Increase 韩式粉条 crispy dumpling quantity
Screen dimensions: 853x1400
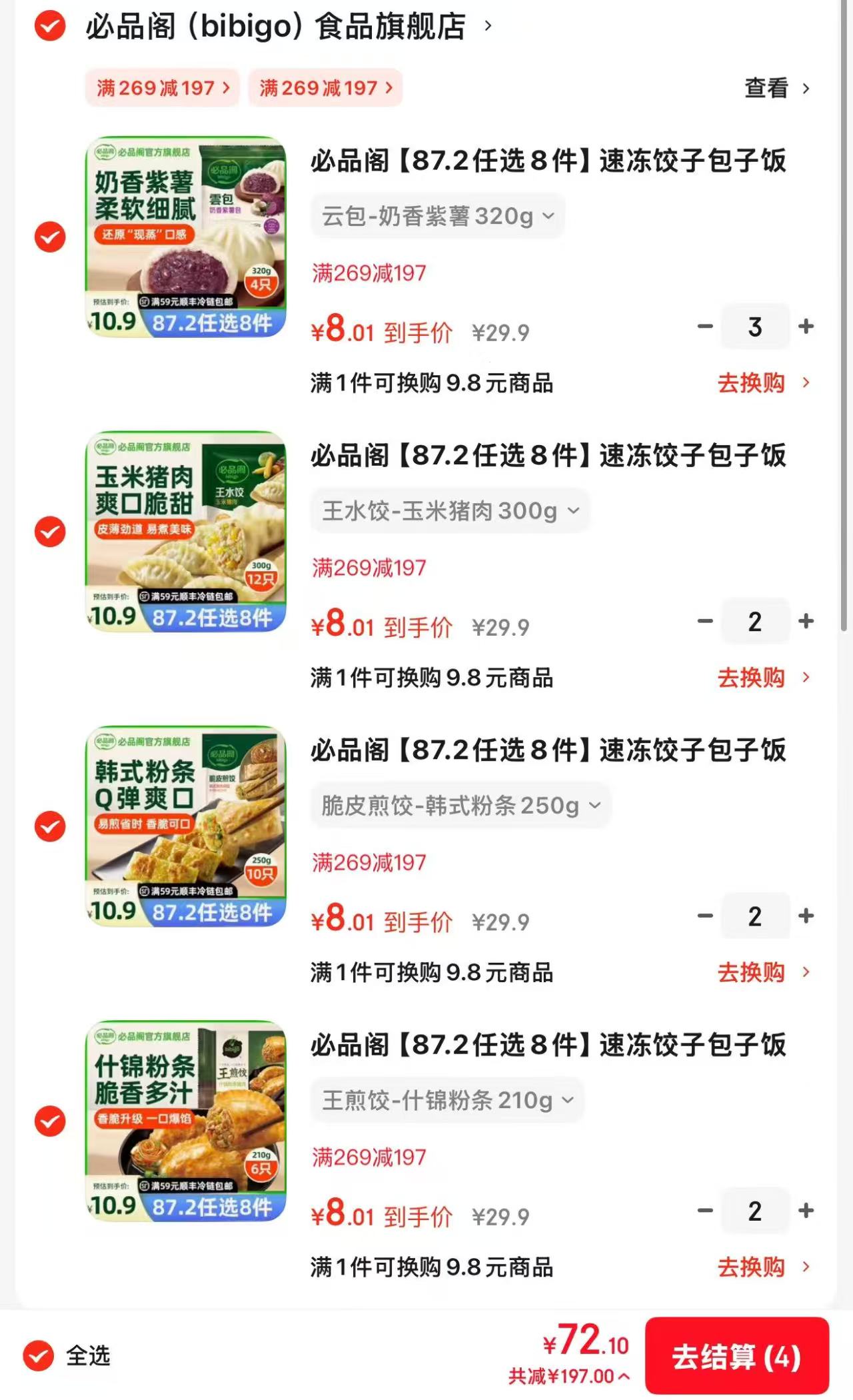click(x=806, y=916)
